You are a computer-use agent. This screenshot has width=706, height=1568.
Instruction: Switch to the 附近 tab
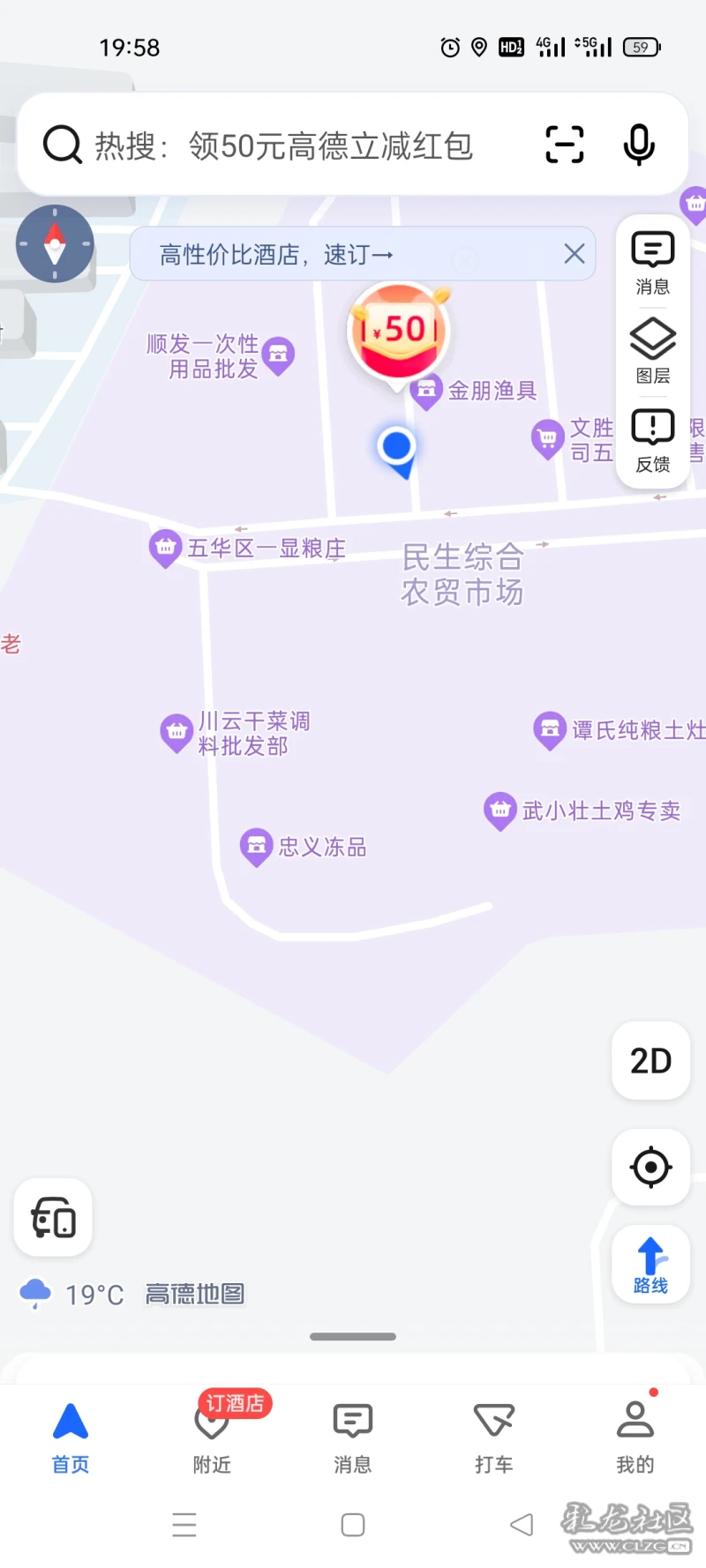pyautogui.click(x=212, y=1436)
